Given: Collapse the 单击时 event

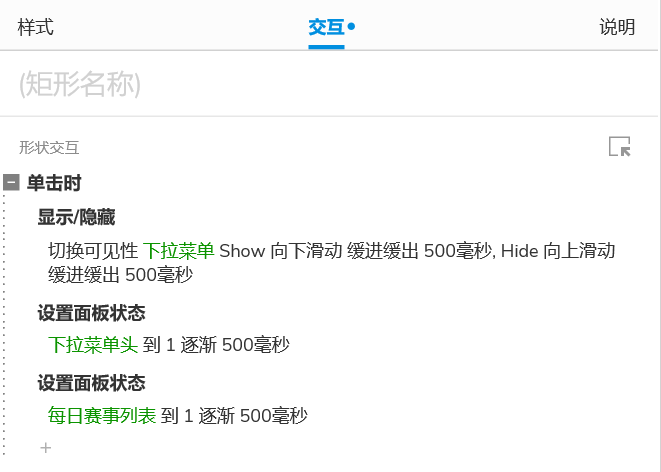Looking at the screenshot, I should [x=12, y=182].
